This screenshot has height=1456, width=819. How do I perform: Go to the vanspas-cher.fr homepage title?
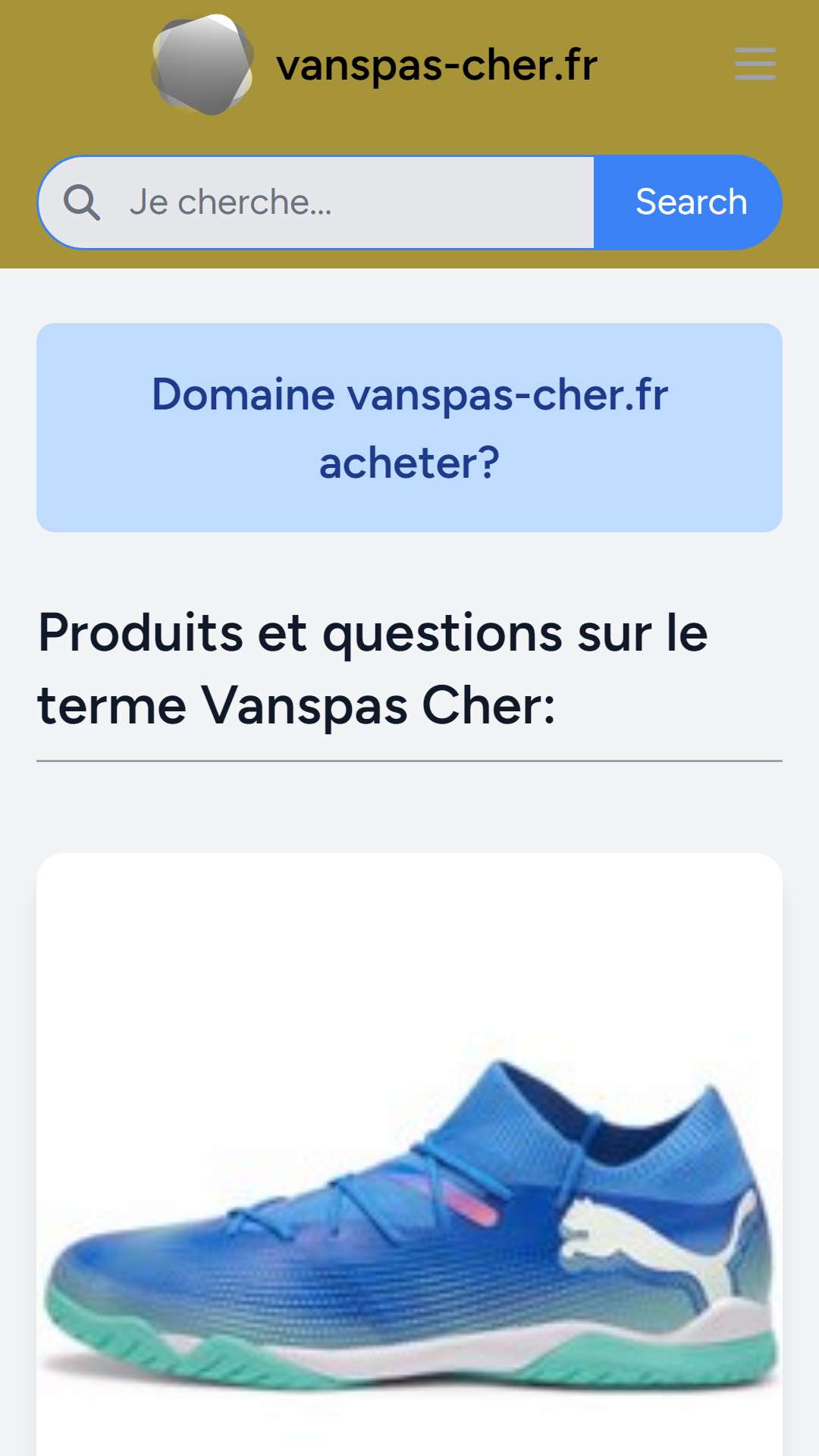click(437, 65)
